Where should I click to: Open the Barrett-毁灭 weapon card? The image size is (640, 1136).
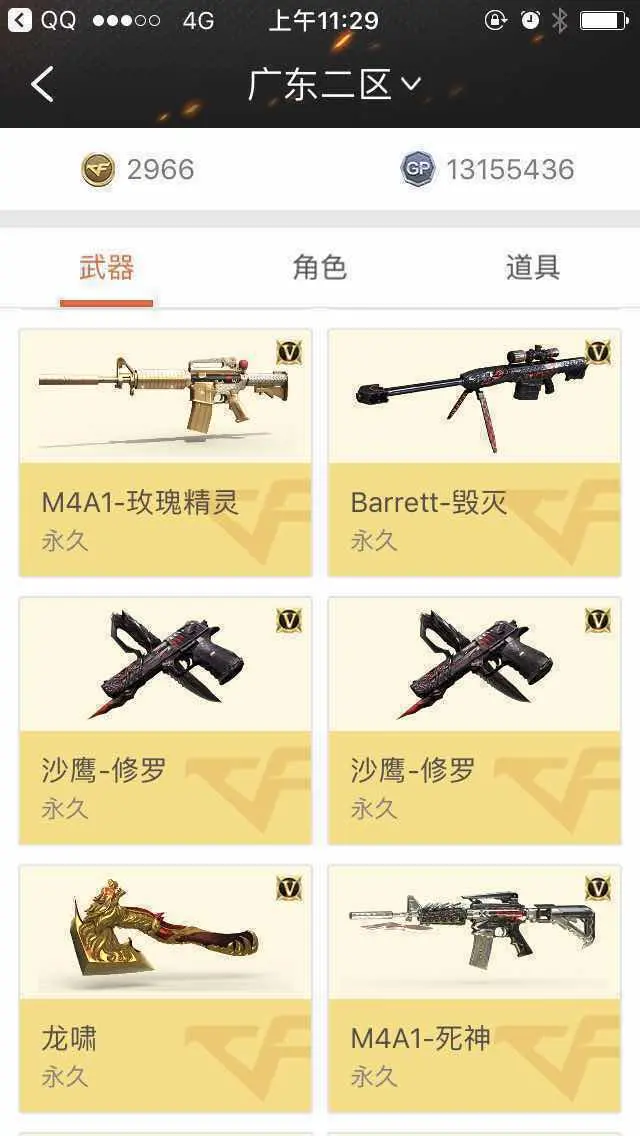pyautogui.click(x=475, y=453)
